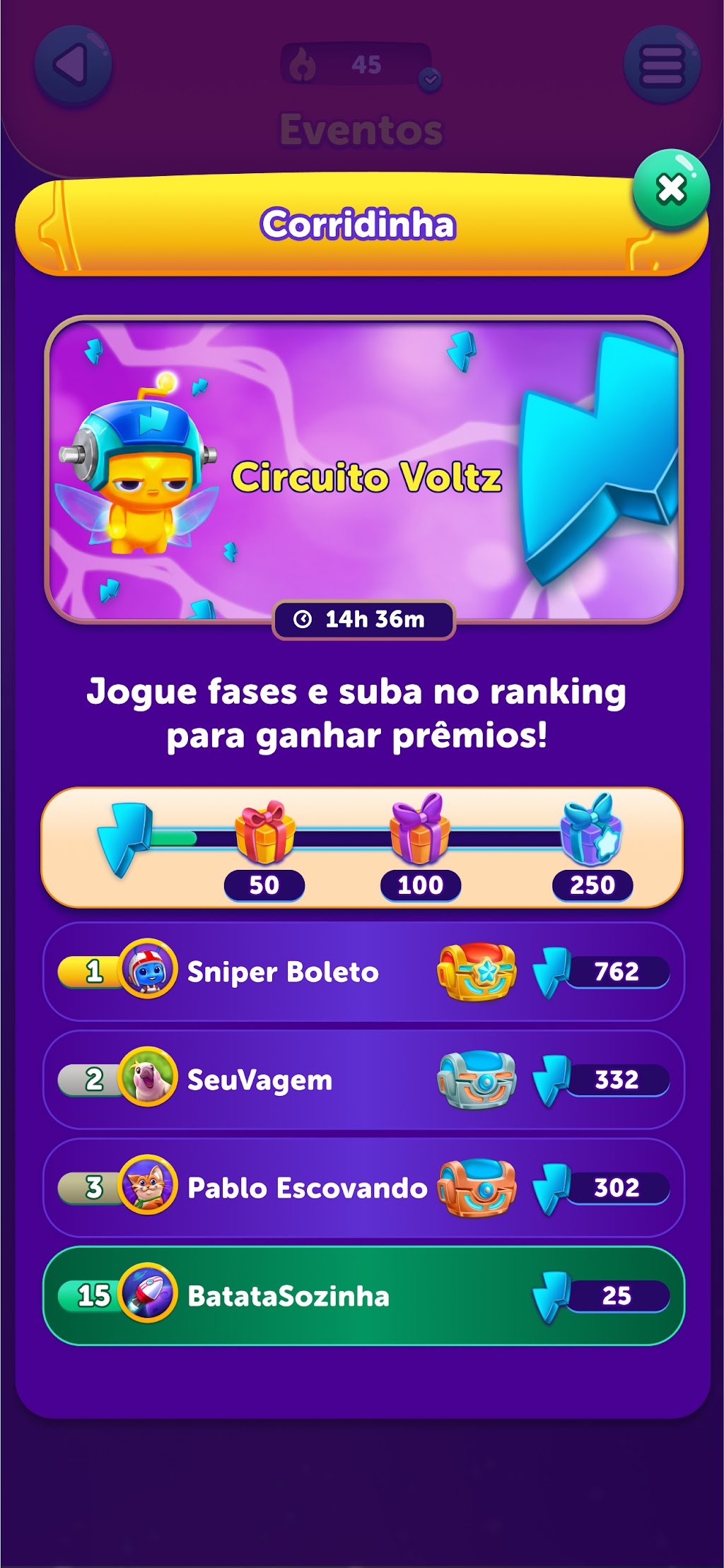The width and height of the screenshot is (724, 1568).
Task: Tap the third place bronze chest
Action: coord(477,1189)
